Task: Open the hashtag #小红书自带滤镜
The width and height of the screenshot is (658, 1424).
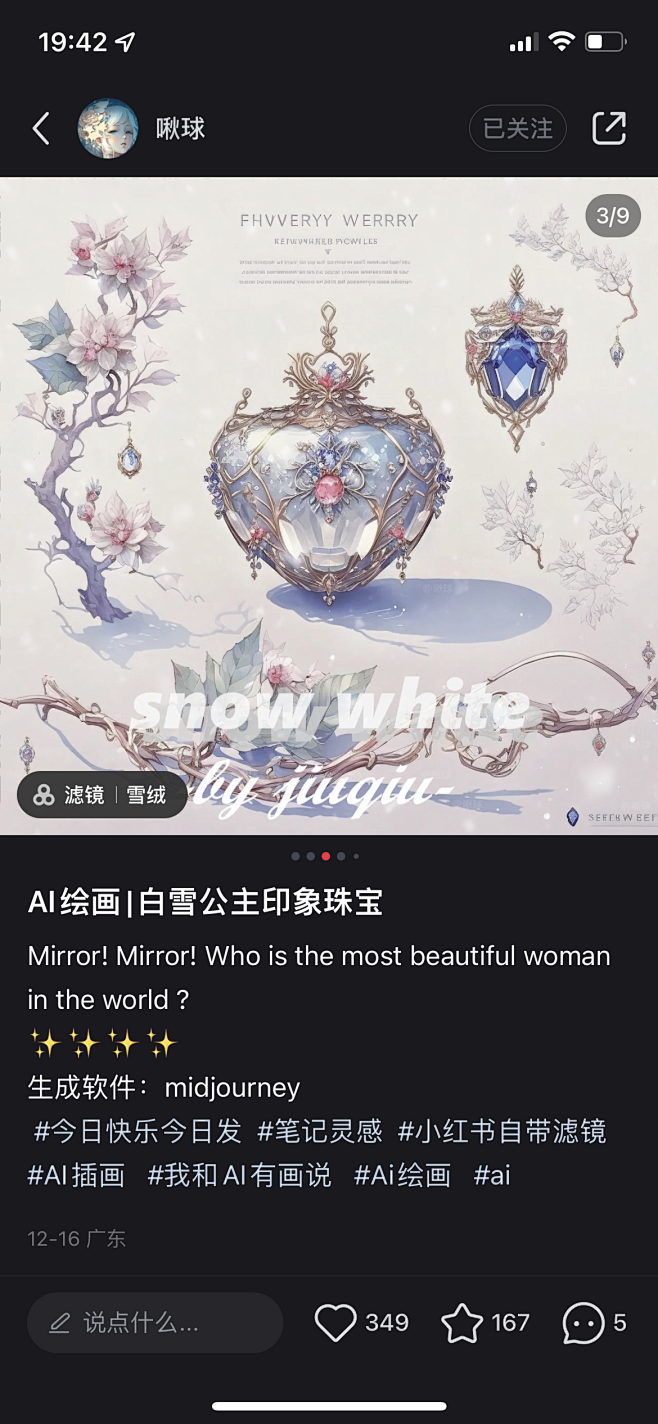Action: click(x=502, y=1131)
